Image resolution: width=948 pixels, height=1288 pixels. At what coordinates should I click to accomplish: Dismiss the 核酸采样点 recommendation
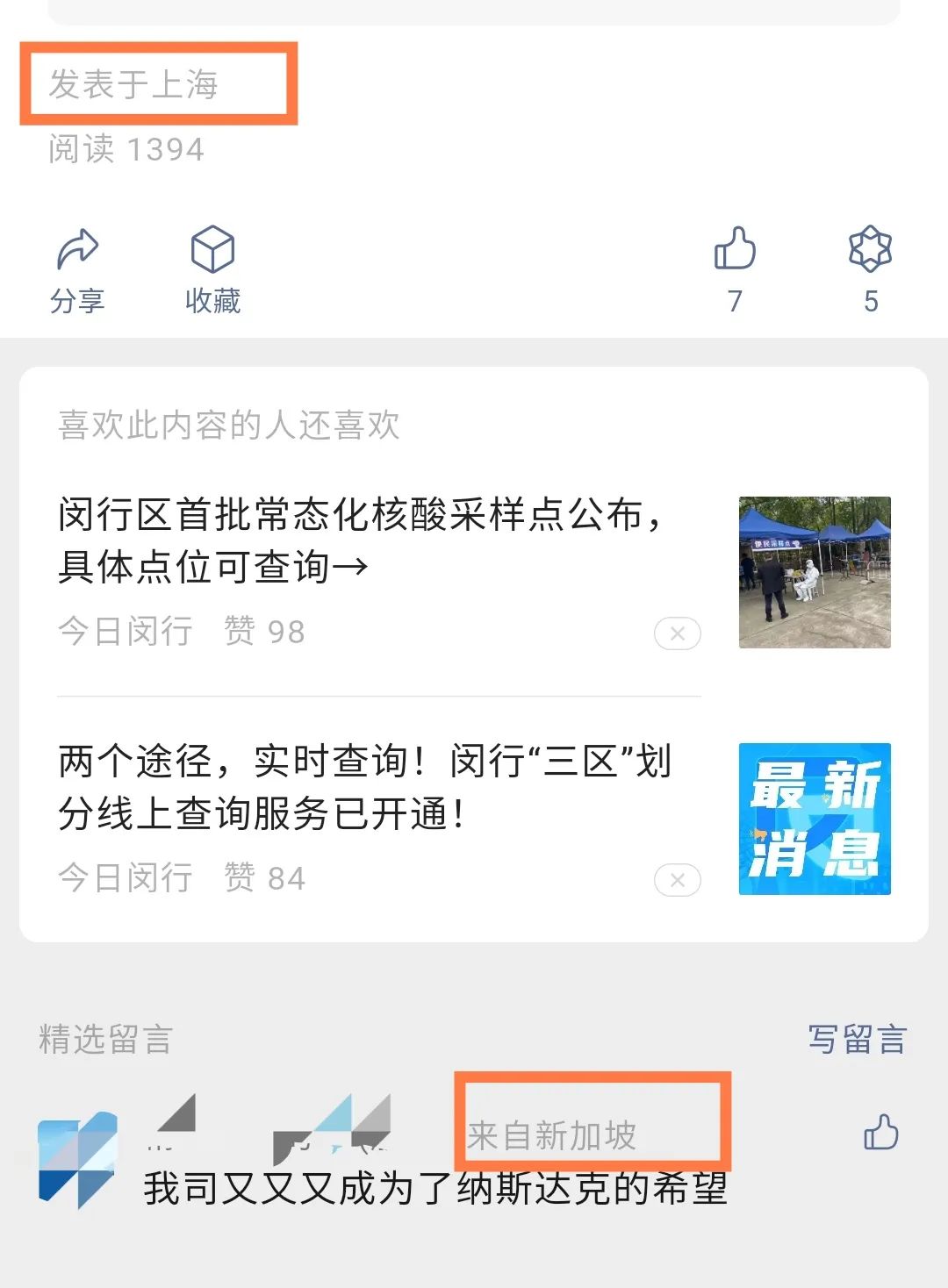pyautogui.click(x=677, y=633)
